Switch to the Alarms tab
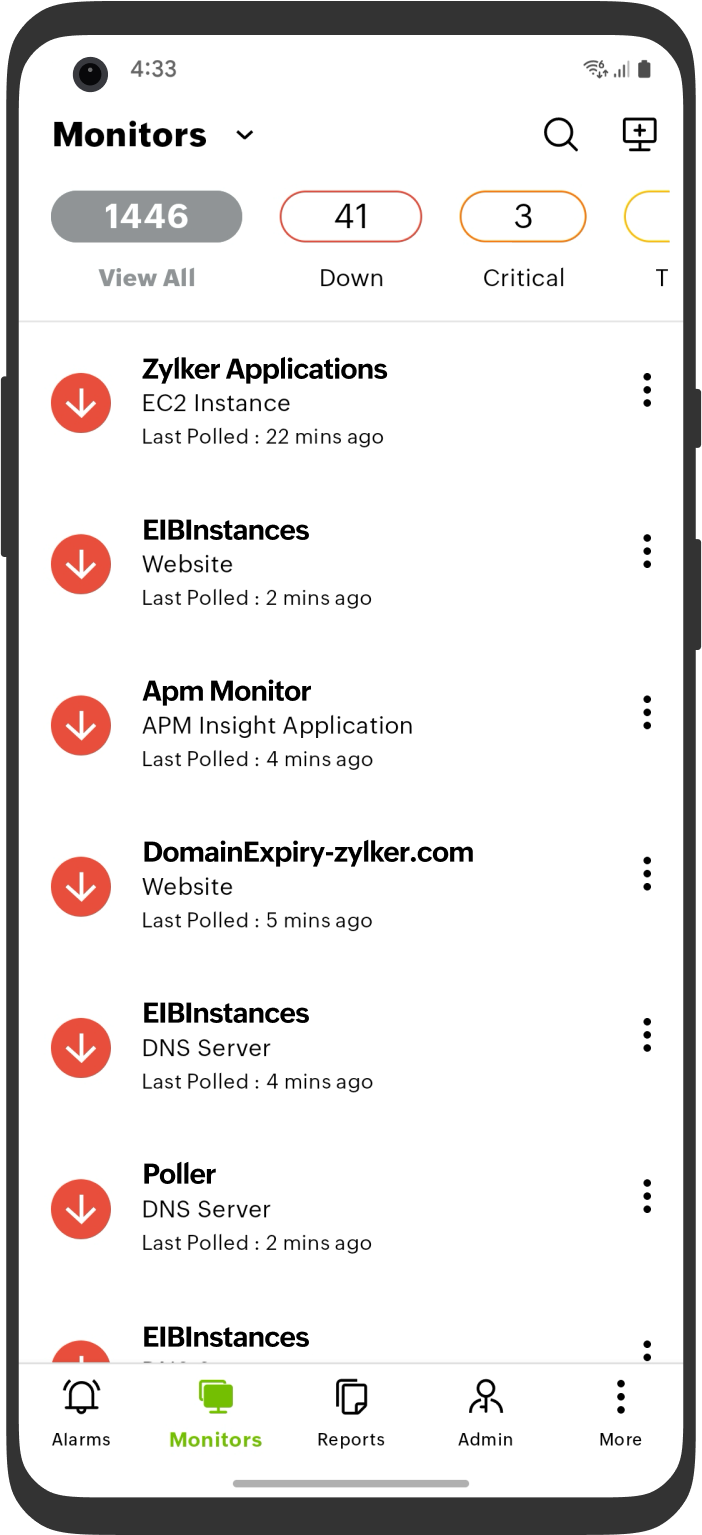This screenshot has width=702, height=1535. (81, 1413)
